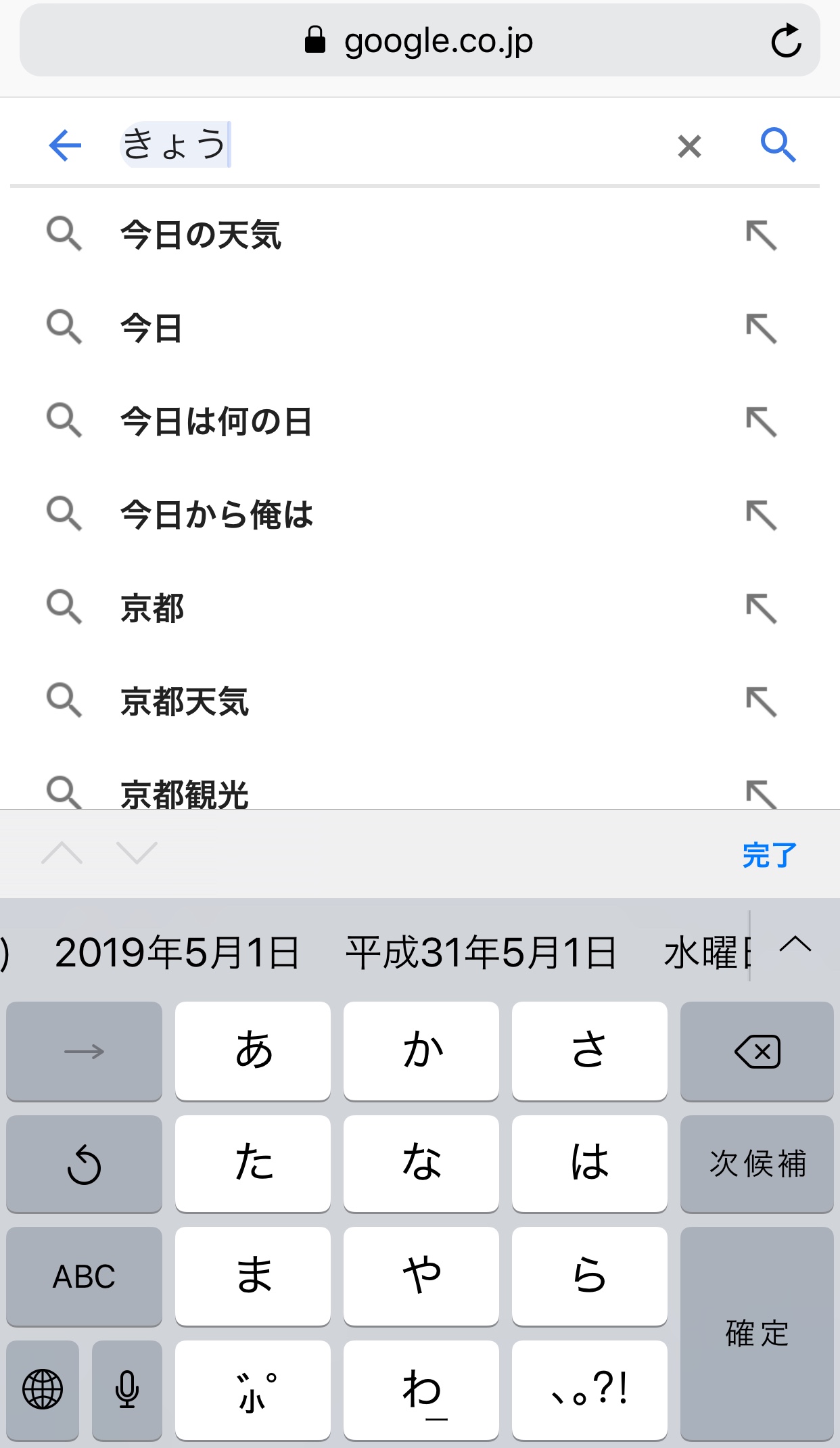This screenshot has height=1448, width=840.
Task: Select the suggestion 今日は何の日
Action: 216,422
